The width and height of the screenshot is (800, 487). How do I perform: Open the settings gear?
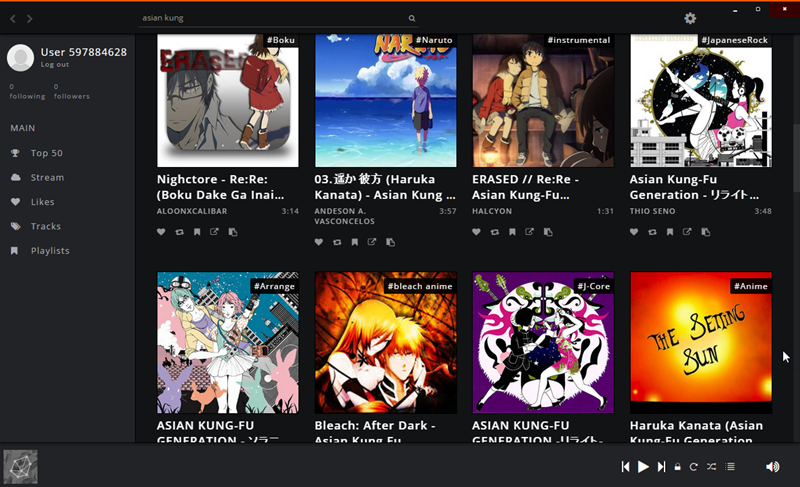coord(690,18)
